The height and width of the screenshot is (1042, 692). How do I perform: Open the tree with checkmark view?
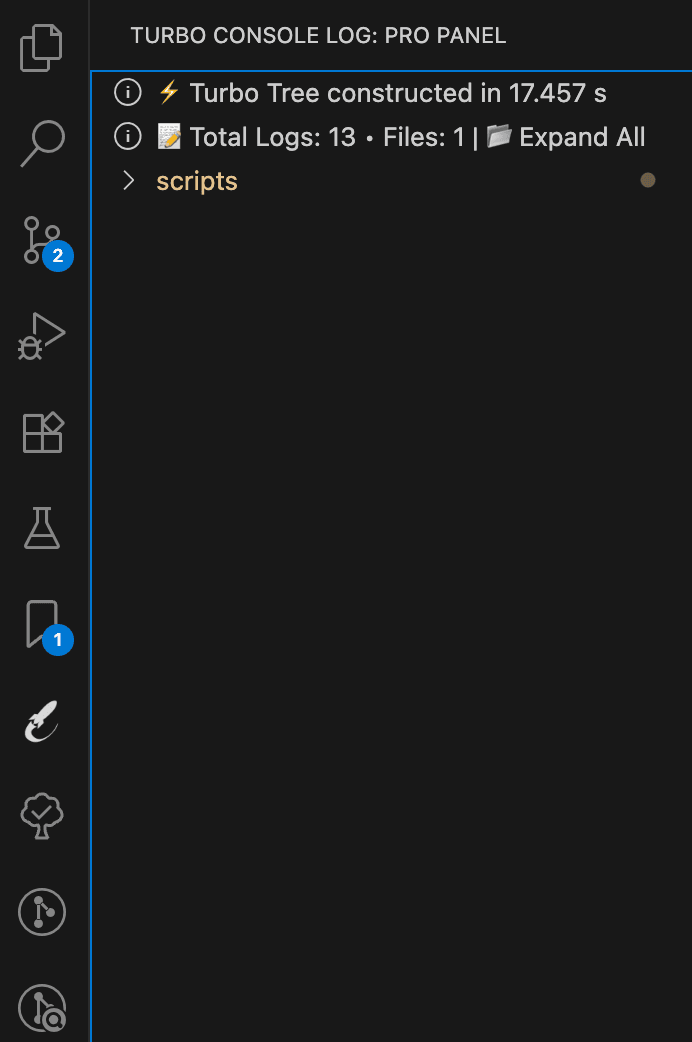pyautogui.click(x=42, y=816)
